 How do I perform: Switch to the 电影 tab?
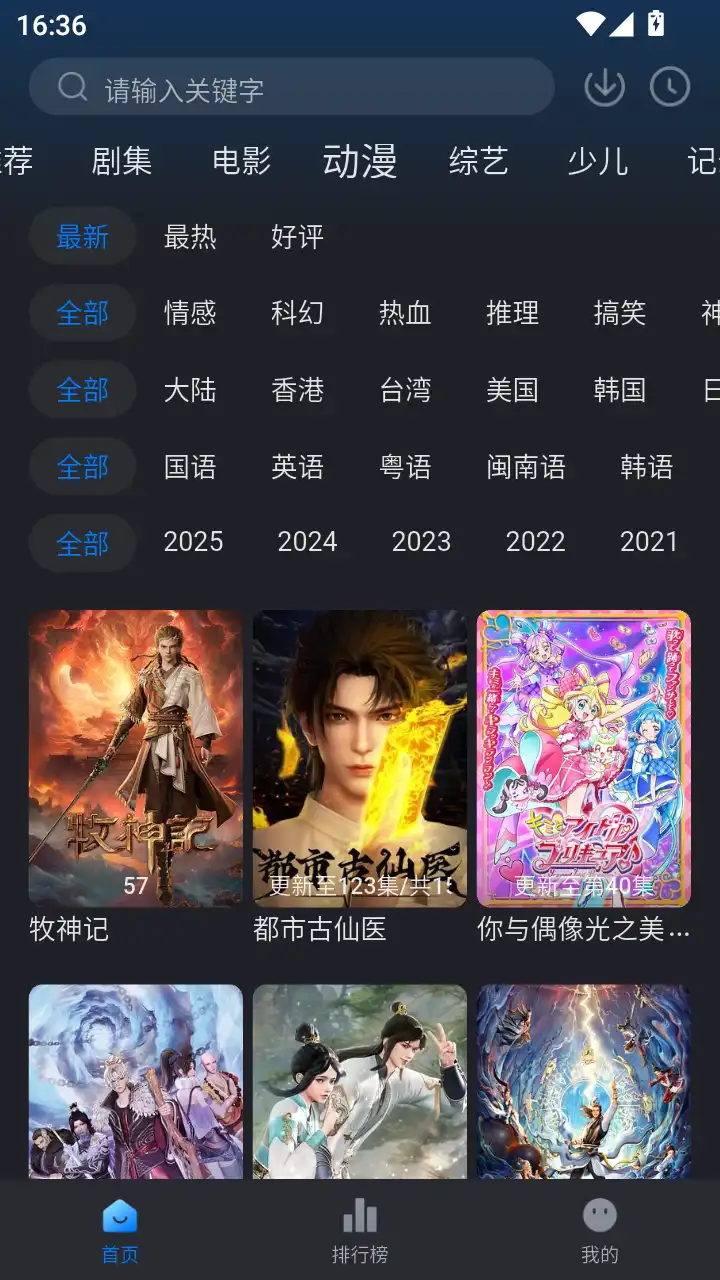pyautogui.click(x=240, y=162)
